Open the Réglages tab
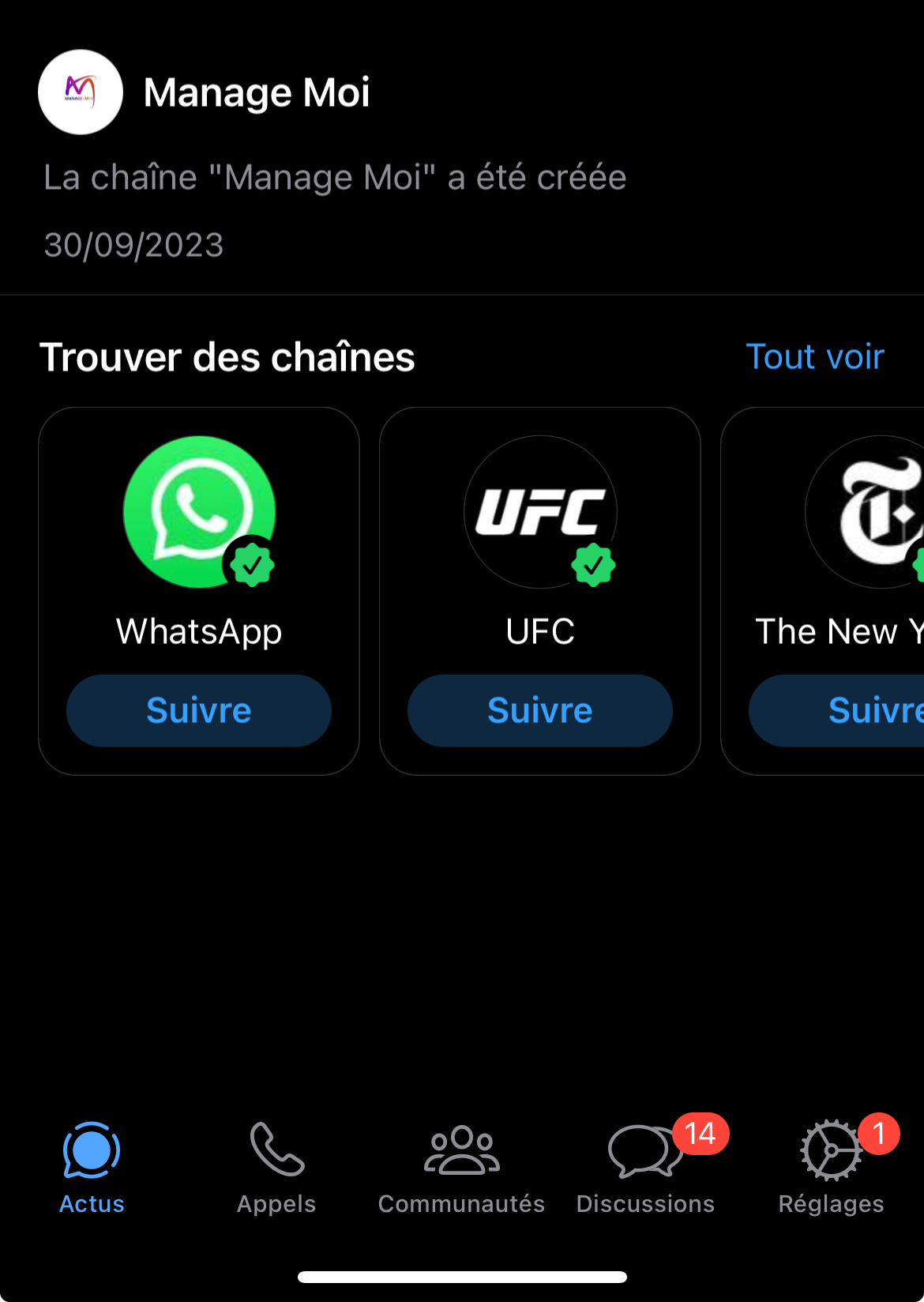The image size is (924, 1302). click(831, 1168)
